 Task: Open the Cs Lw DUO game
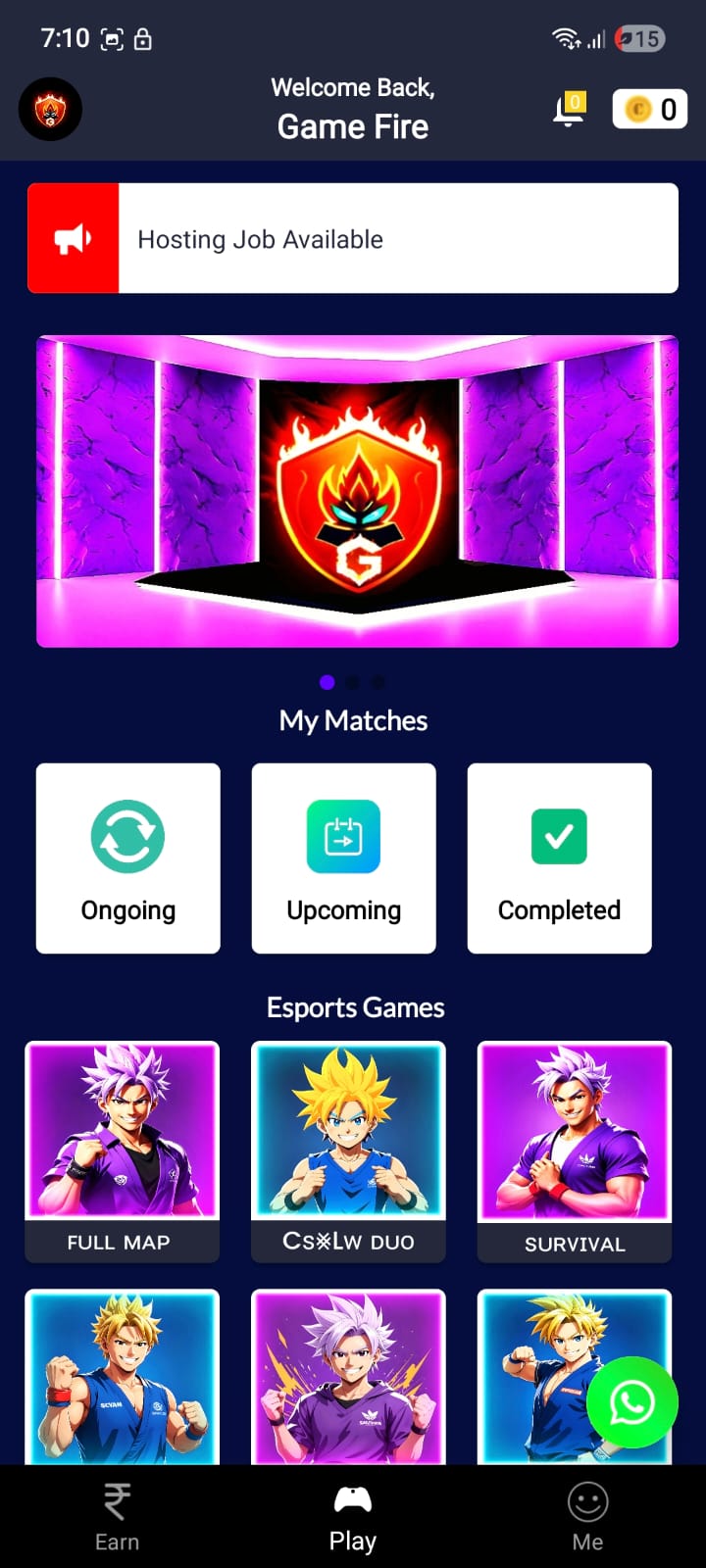[348, 1151]
